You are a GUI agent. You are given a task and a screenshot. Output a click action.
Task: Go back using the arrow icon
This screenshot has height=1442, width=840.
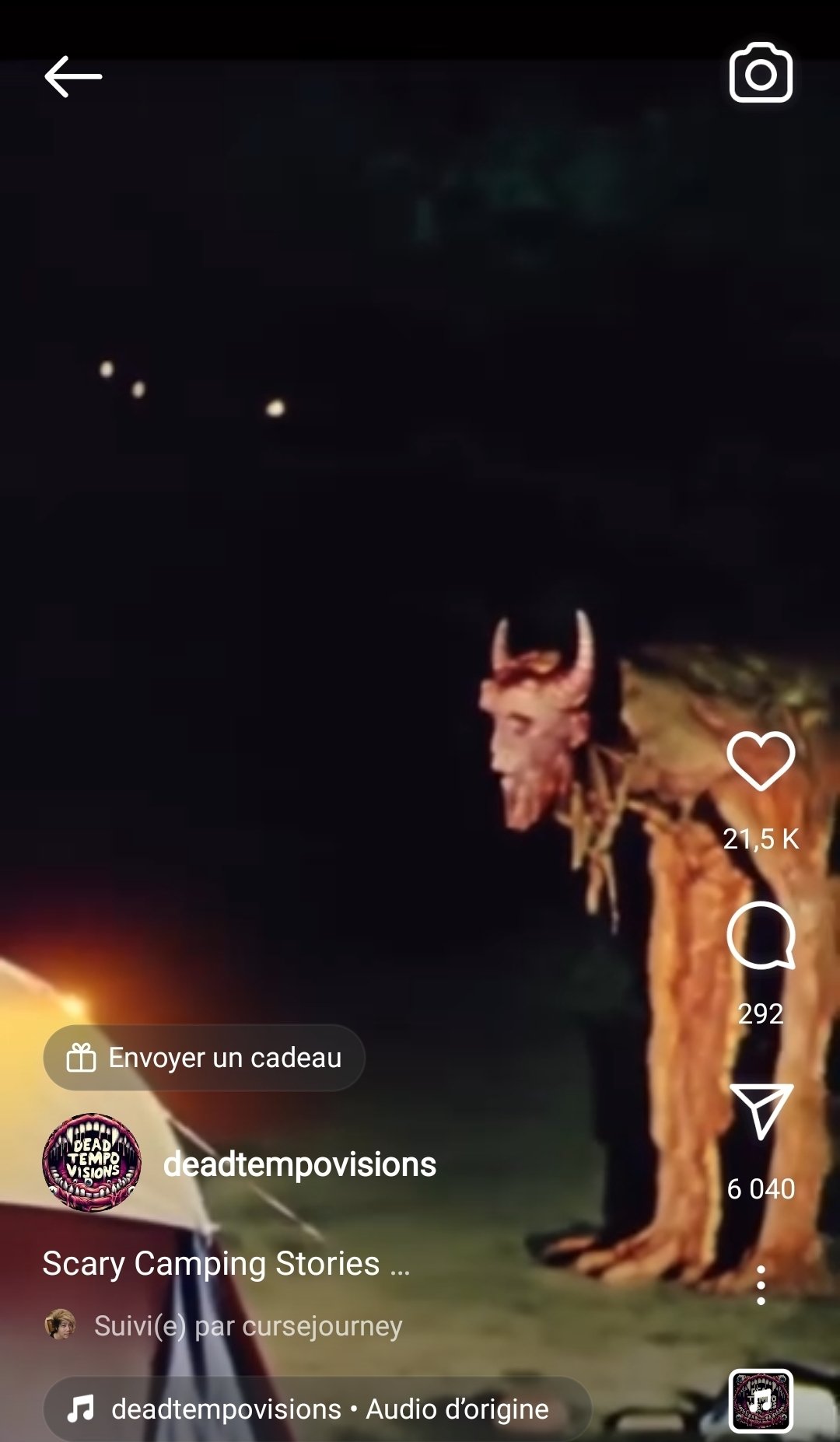point(73,76)
